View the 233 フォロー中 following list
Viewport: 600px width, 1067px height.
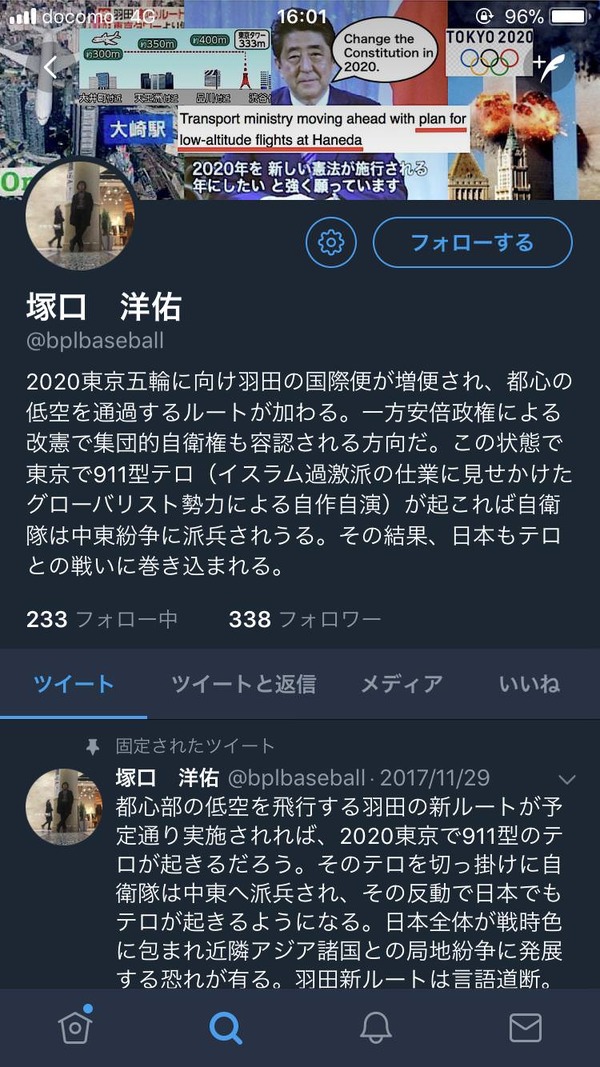click(102, 619)
